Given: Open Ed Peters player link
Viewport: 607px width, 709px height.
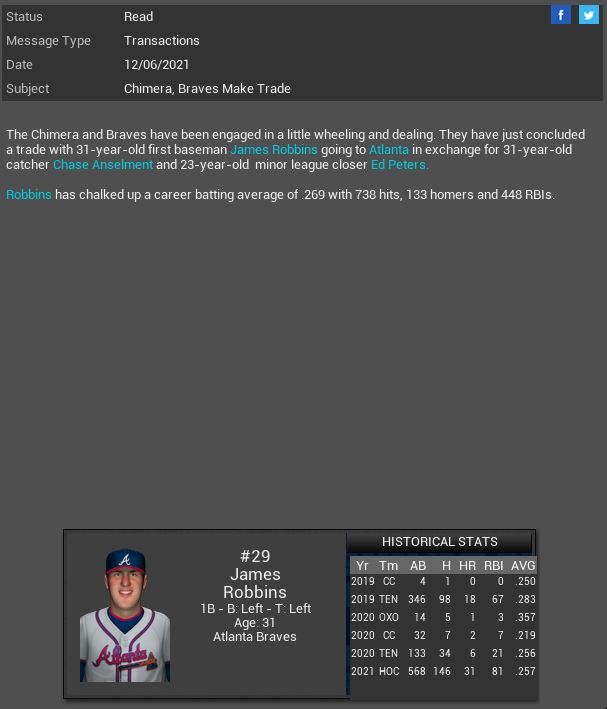Looking at the screenshot, I should point(399,164).
